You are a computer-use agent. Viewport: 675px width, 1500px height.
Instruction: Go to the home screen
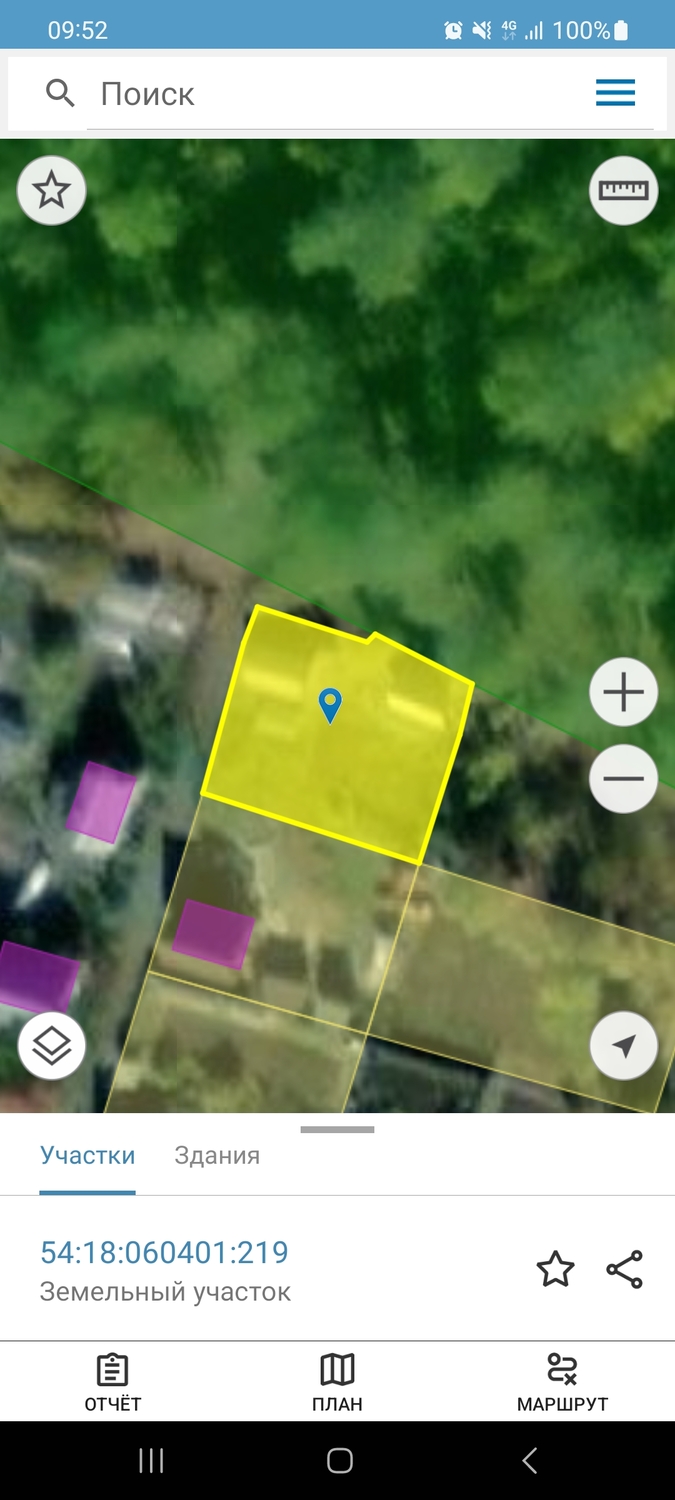[339, 1461]
